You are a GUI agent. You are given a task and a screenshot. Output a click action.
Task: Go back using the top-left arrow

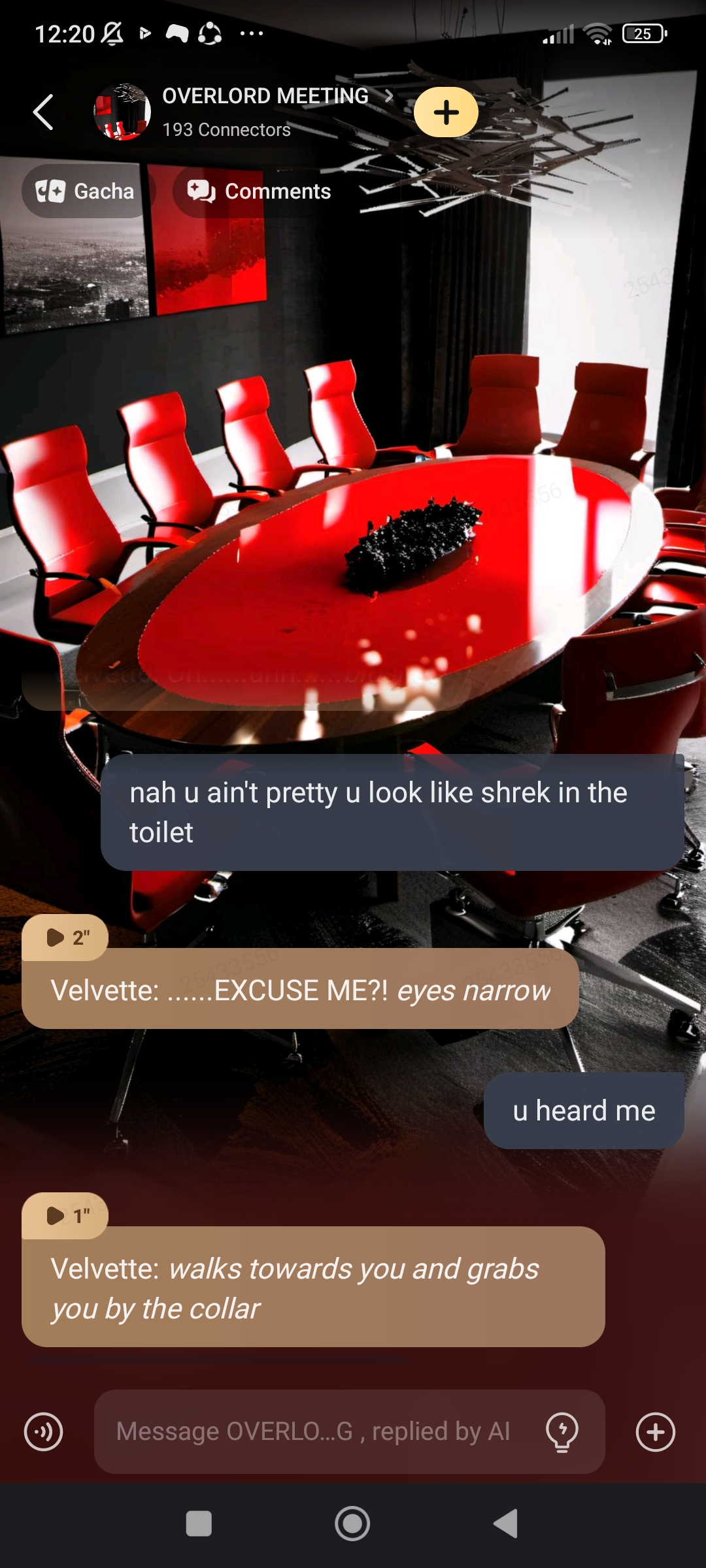[x=43, y=112]
